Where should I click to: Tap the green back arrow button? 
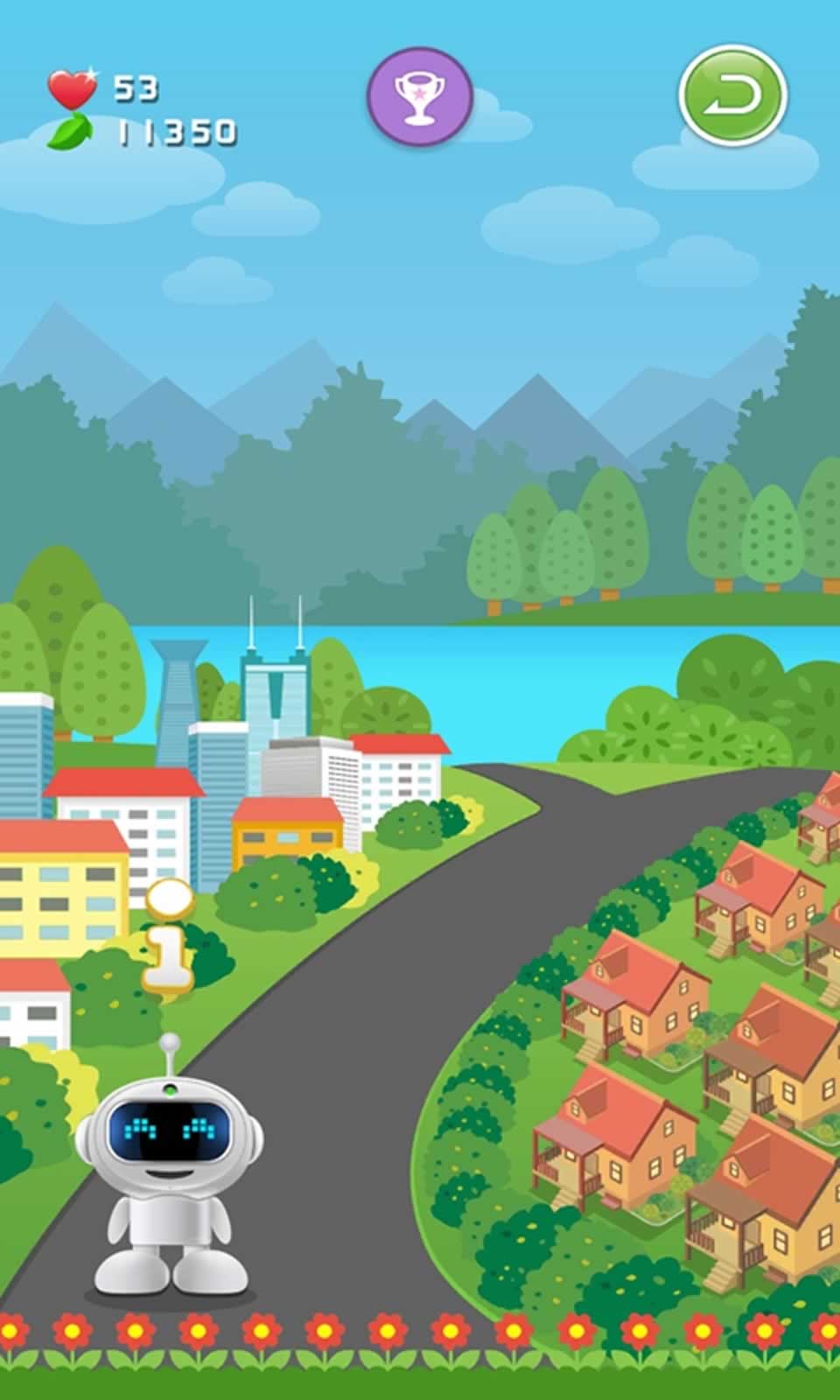click(x=732, y=95)
